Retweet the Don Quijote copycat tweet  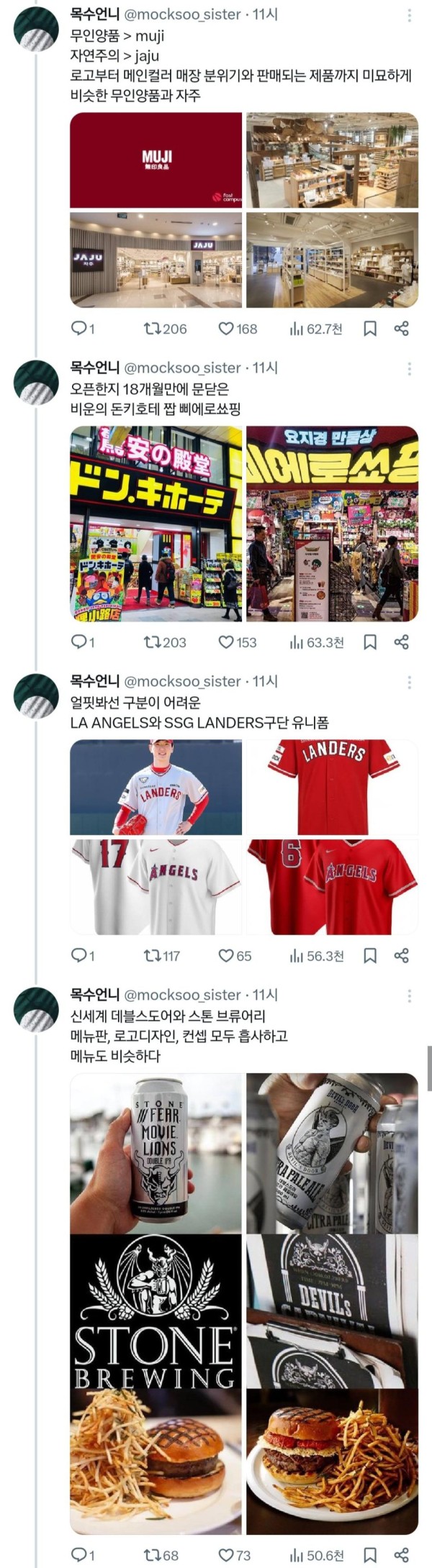click(x=153, y=642)
